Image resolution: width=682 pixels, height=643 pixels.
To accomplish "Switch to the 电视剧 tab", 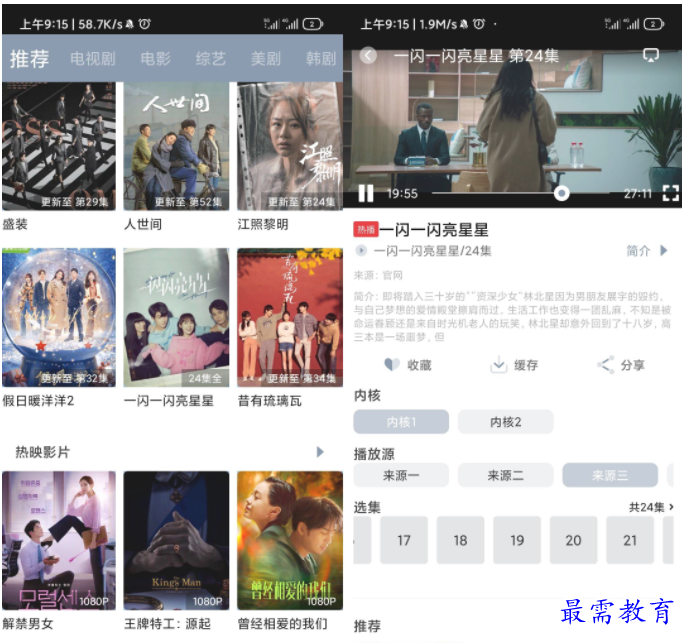I will pyautogui.click(x=92, y=59).
